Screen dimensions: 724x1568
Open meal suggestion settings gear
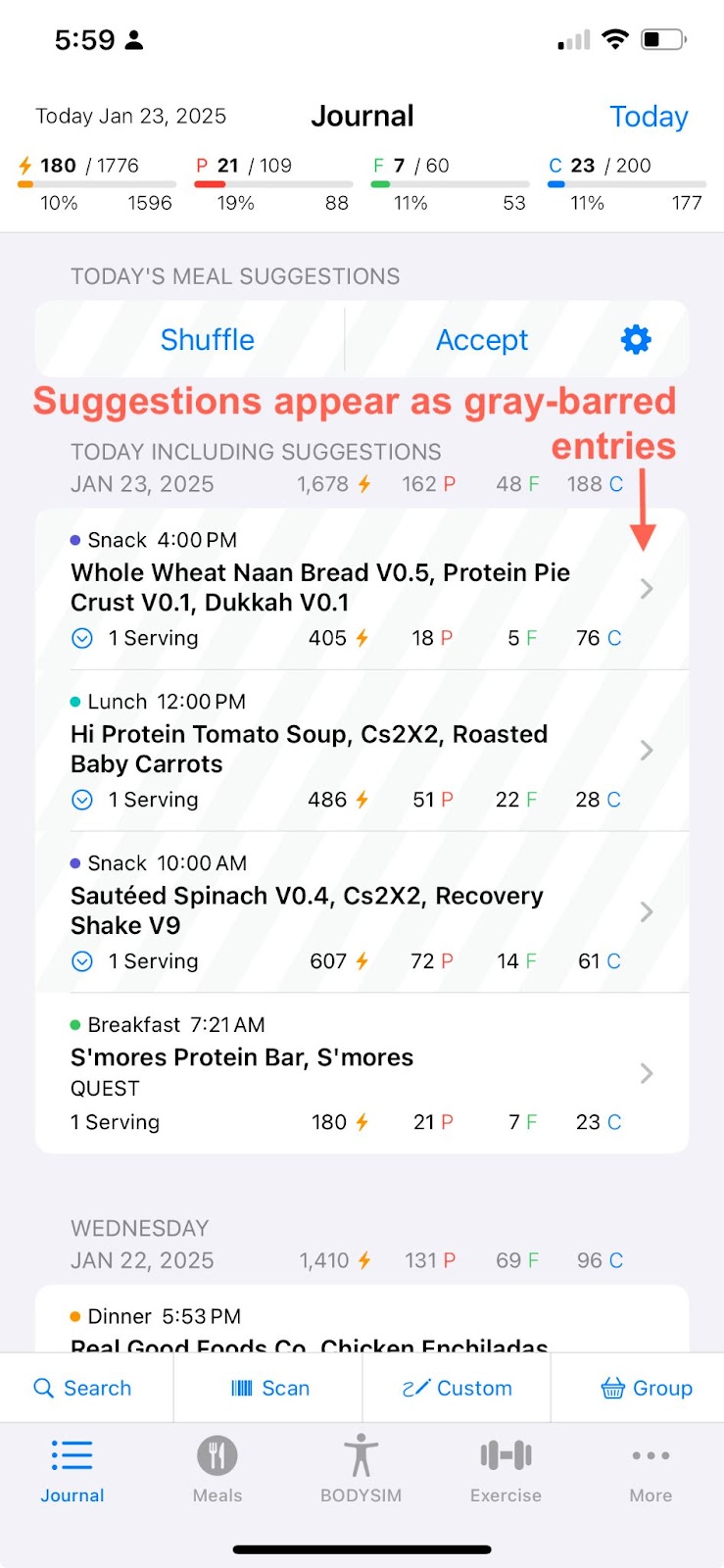point(636,340)
